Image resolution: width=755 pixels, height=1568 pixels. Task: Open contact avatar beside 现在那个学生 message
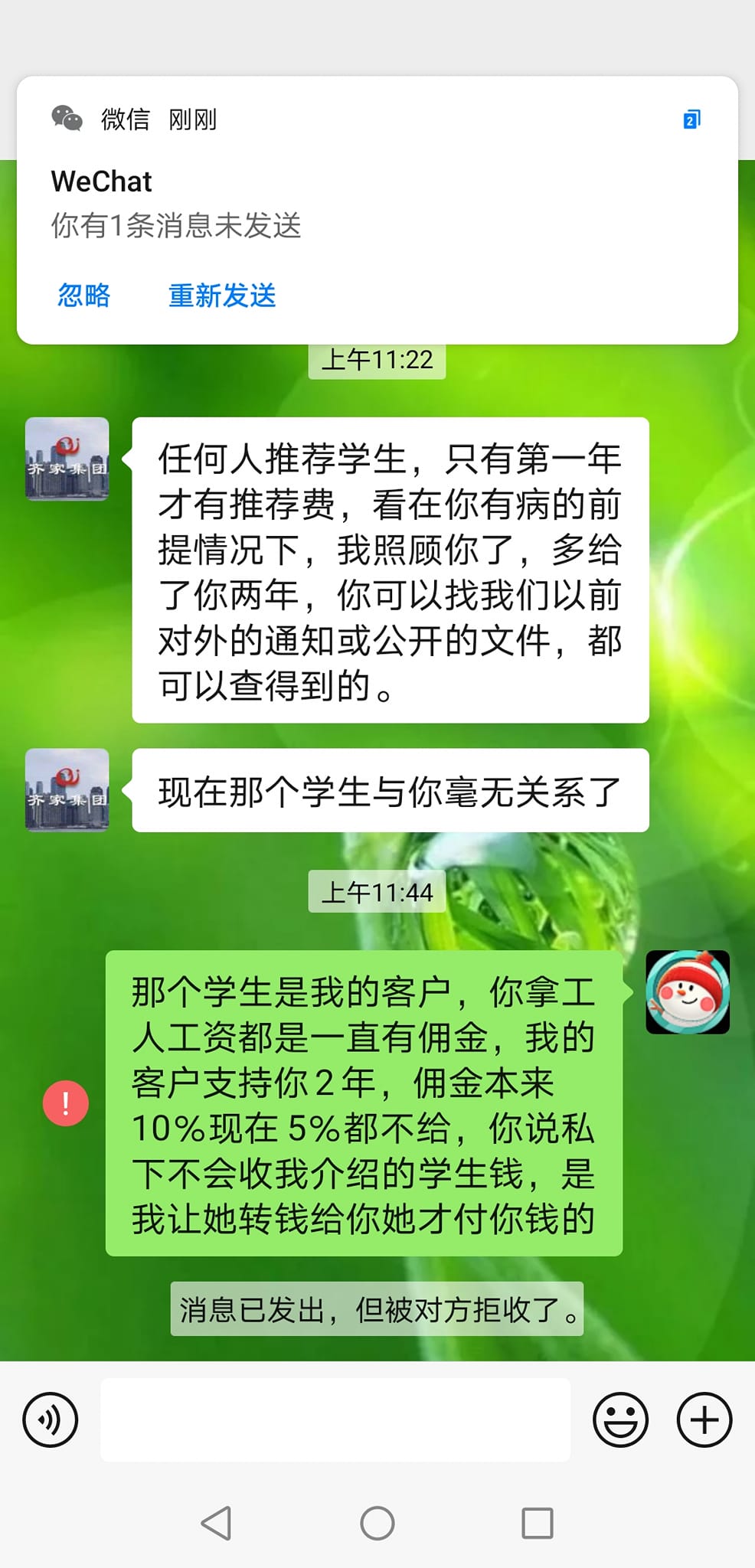[x=67, y=790]
